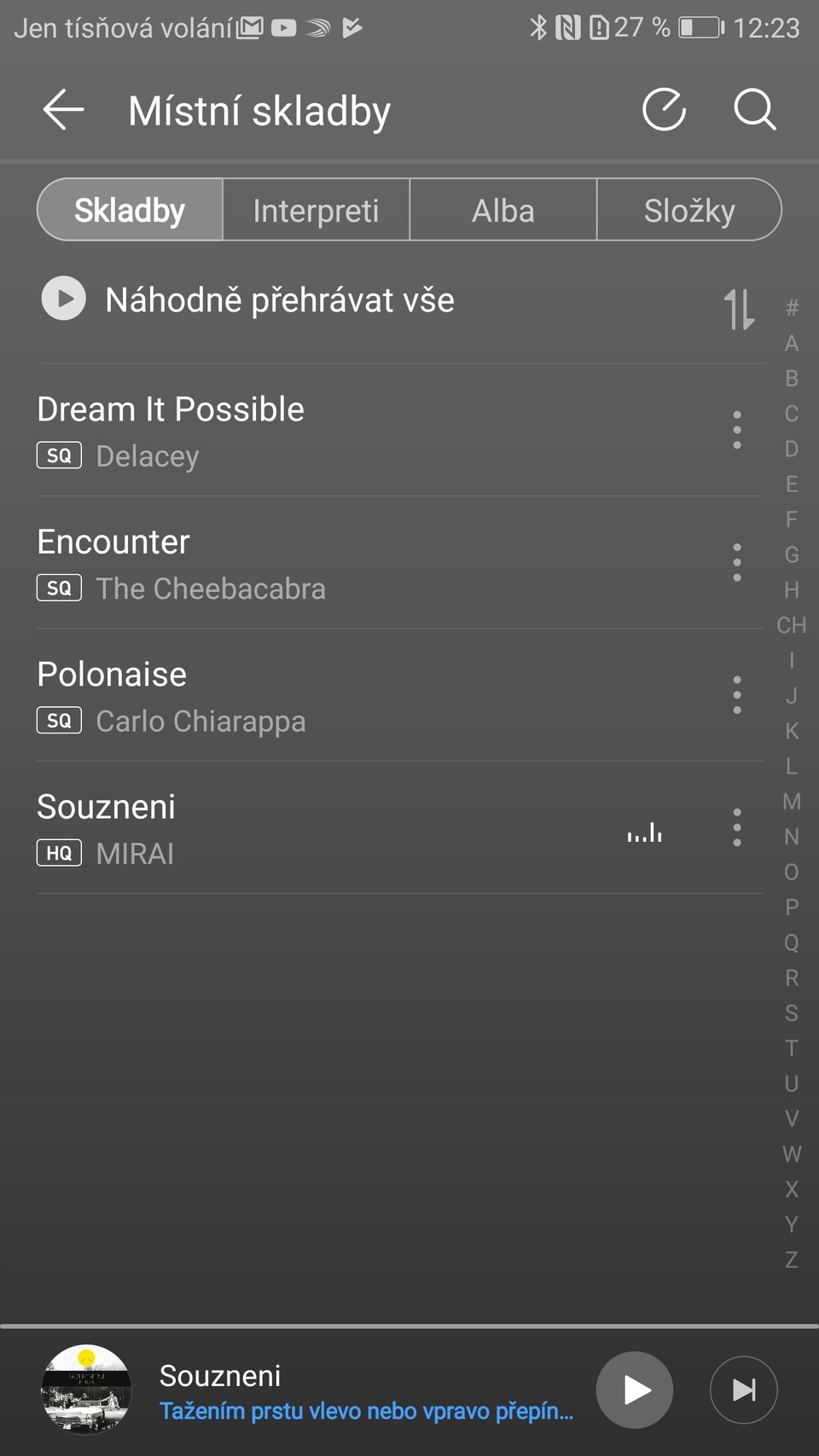Switch to the Složky tab

pos(688,211)
